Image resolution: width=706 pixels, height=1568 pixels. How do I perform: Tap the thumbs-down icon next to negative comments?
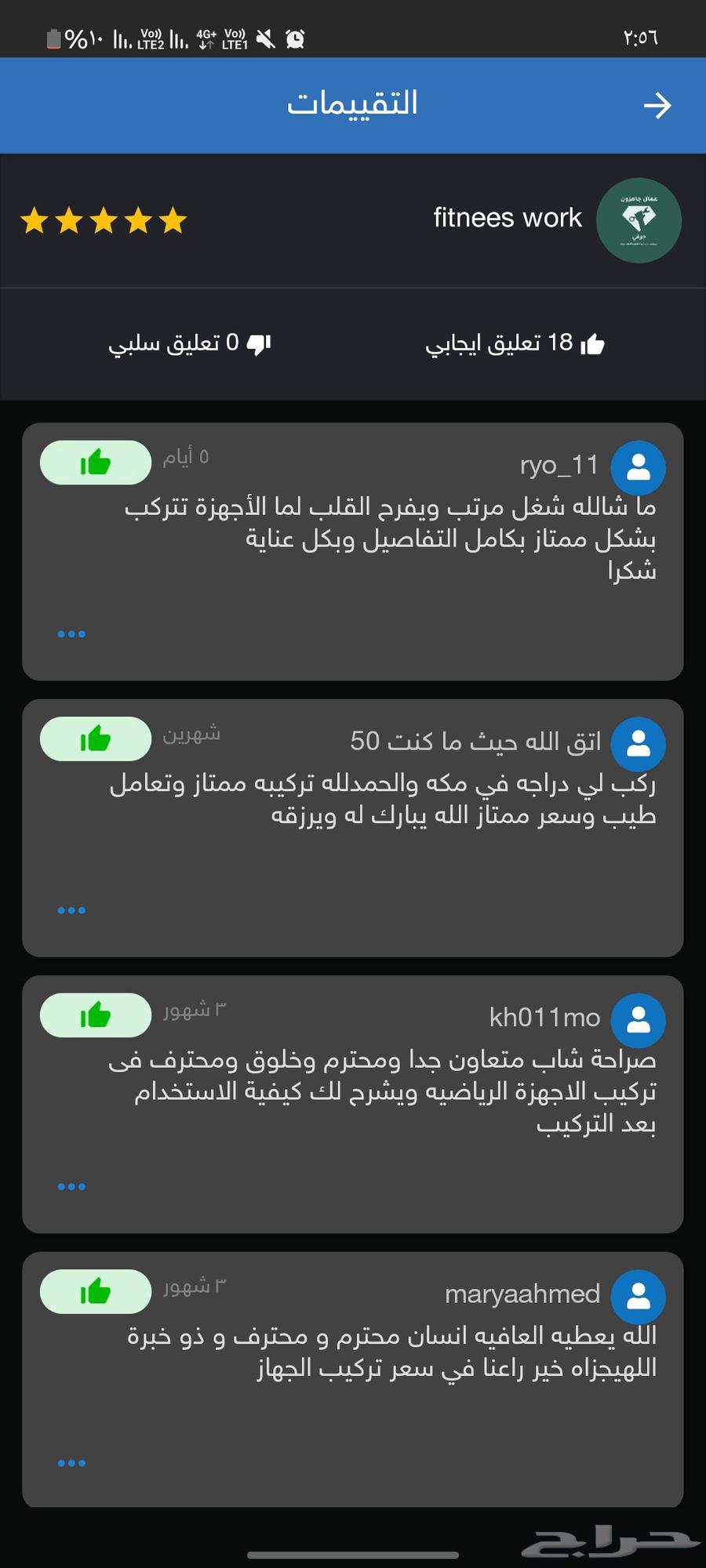tap(259, 343)
